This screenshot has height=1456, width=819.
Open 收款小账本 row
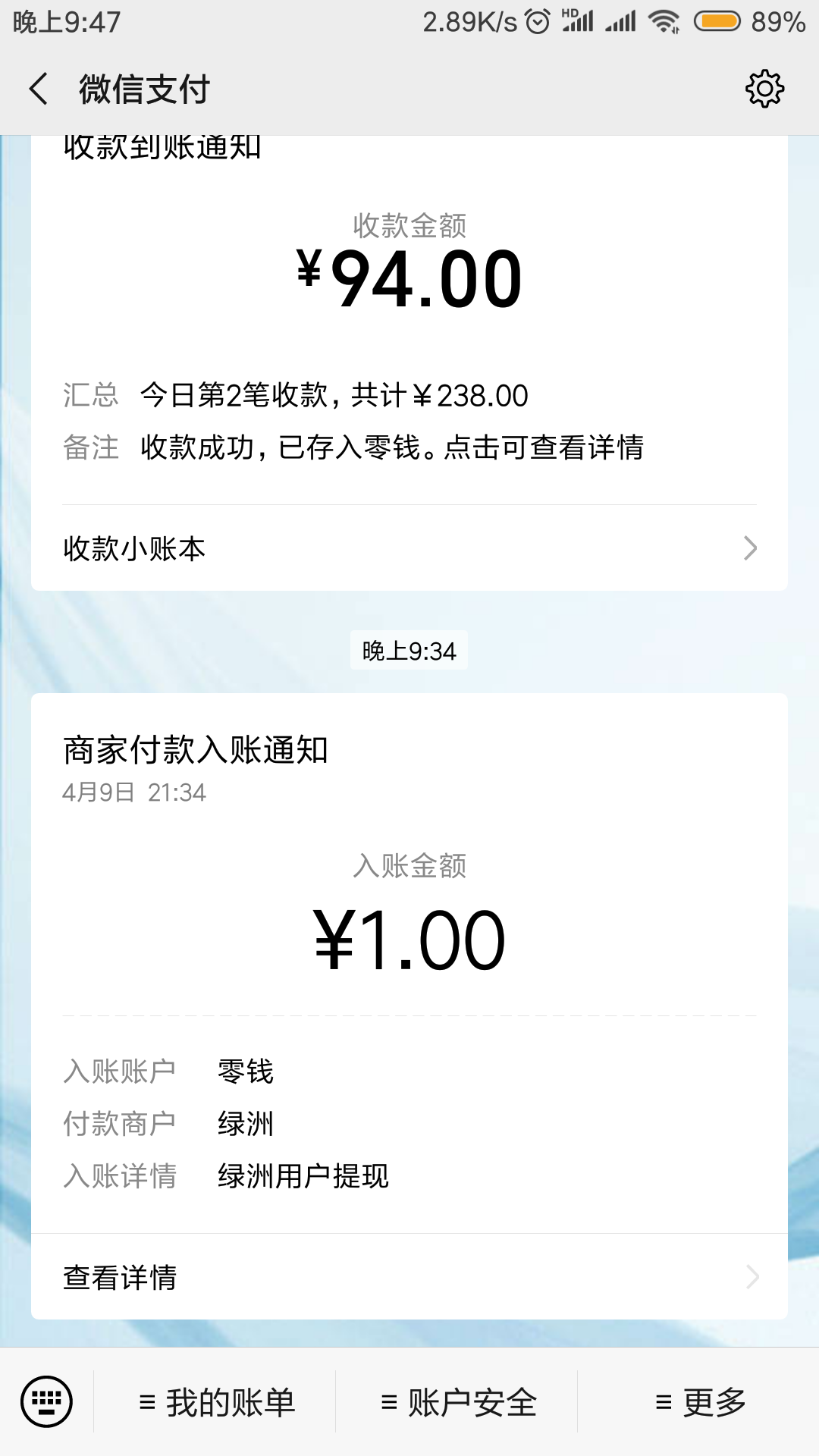(409, 548)
